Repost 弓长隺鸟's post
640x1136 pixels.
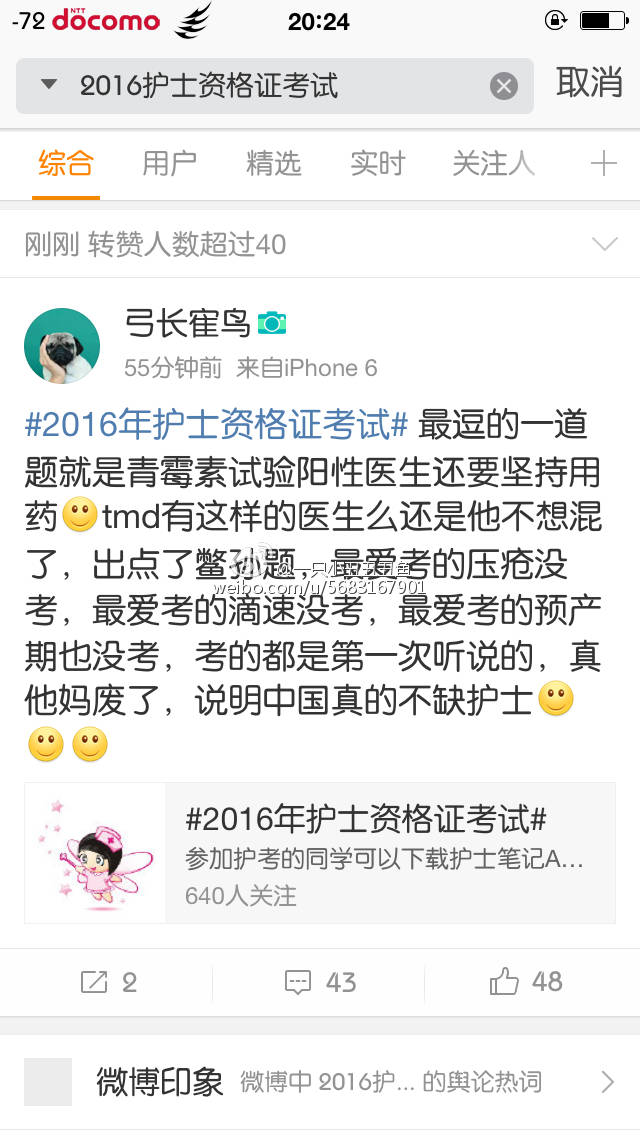(107, 982)
